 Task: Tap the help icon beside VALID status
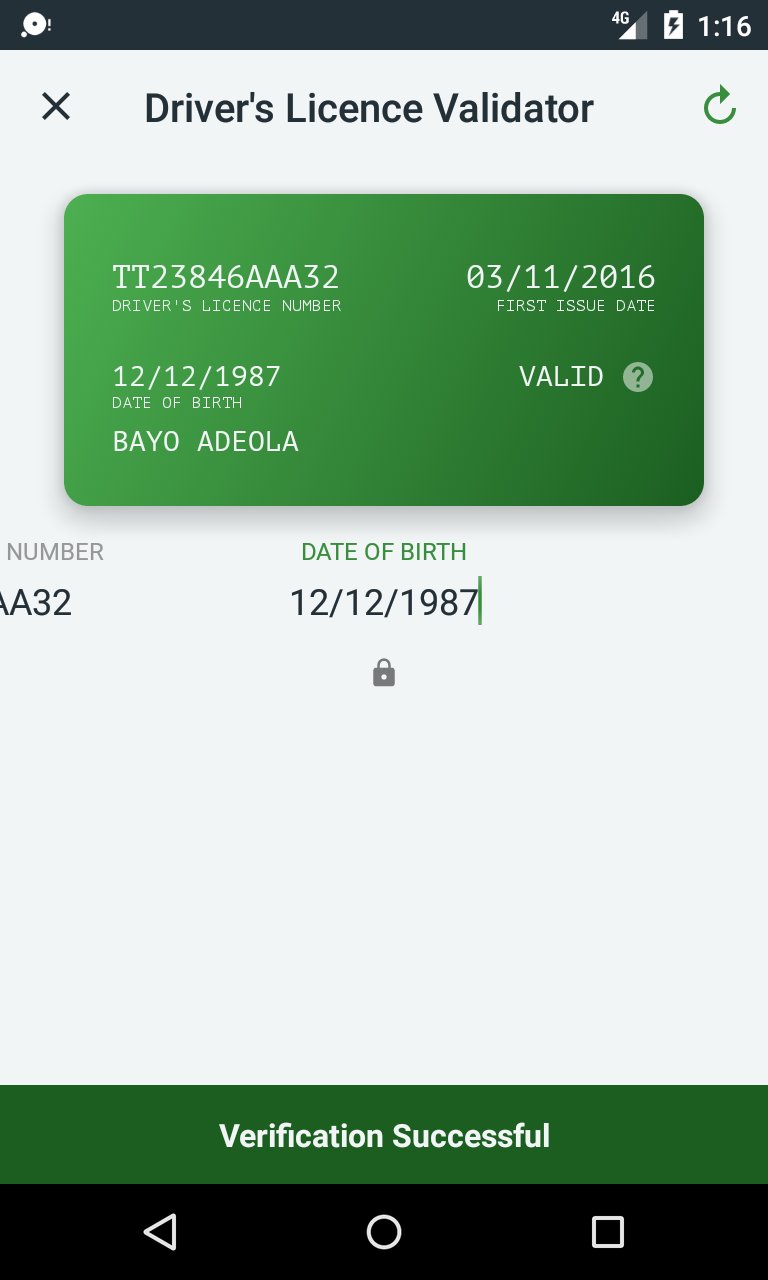click(x=637, y=377)
